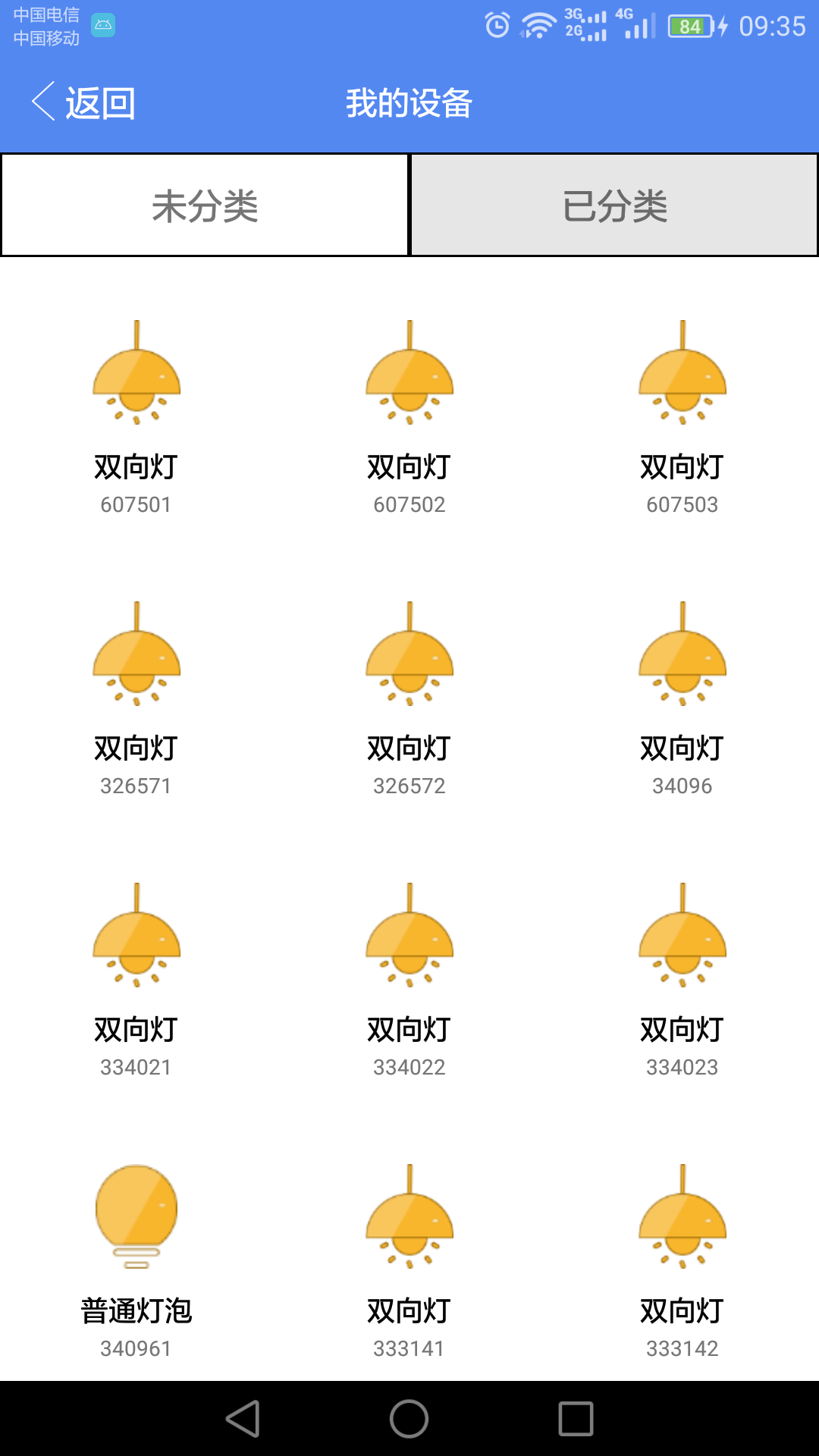Switch to the 已分类 tab
Viewport: 819px width, 1456px height.
(614, 206)
